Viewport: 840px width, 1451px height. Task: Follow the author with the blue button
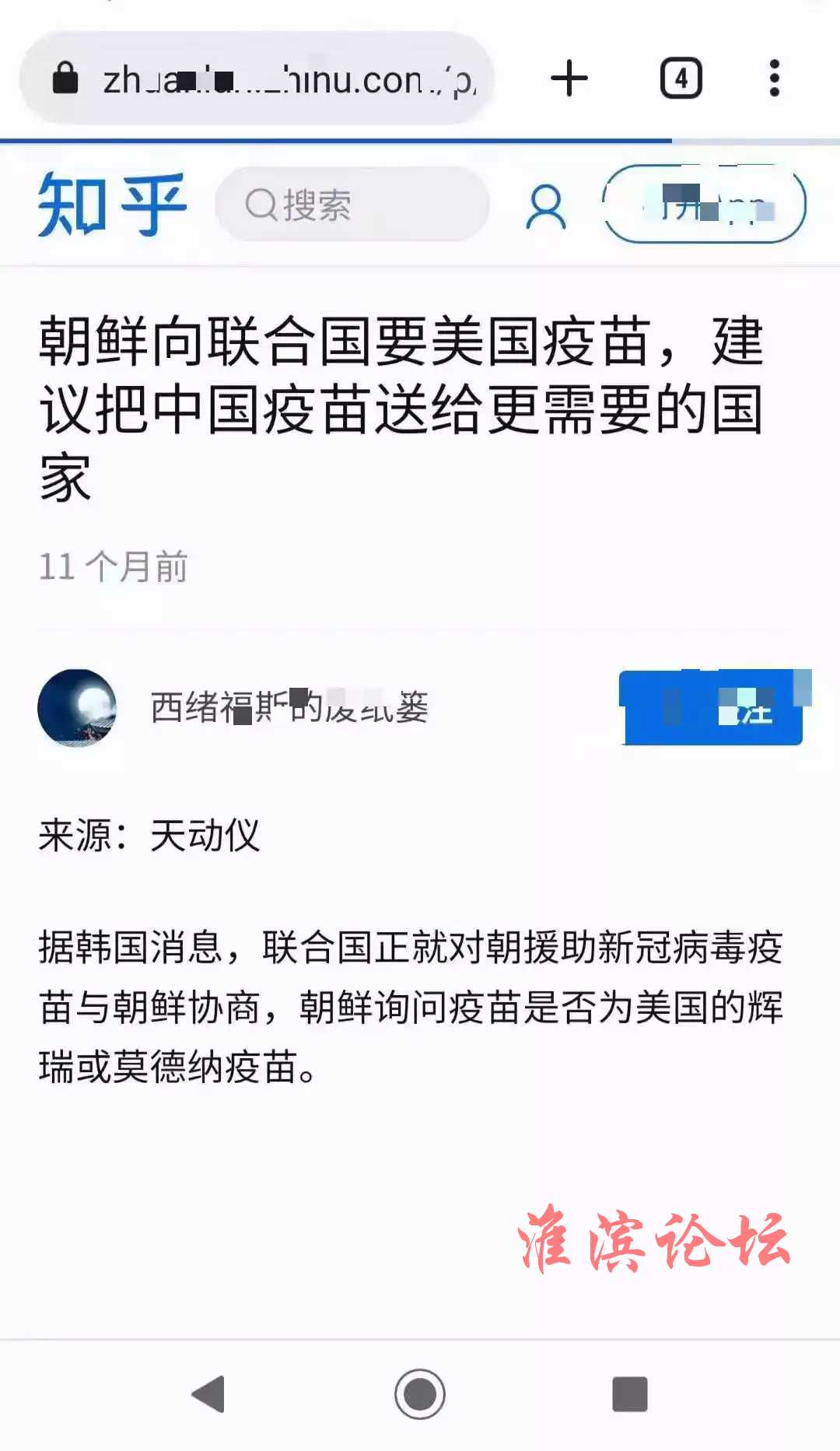tap(712, 708)
